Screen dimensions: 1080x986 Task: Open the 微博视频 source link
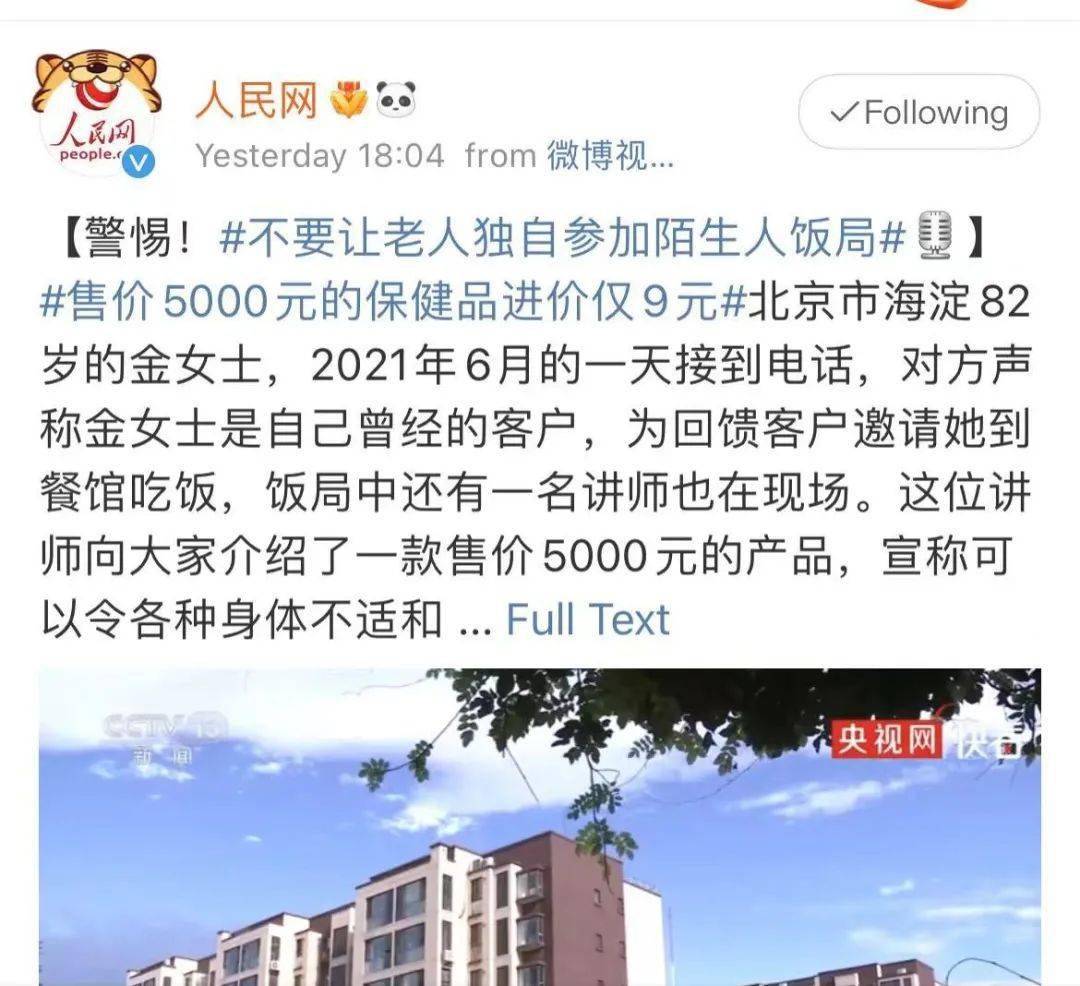[610, 156]
